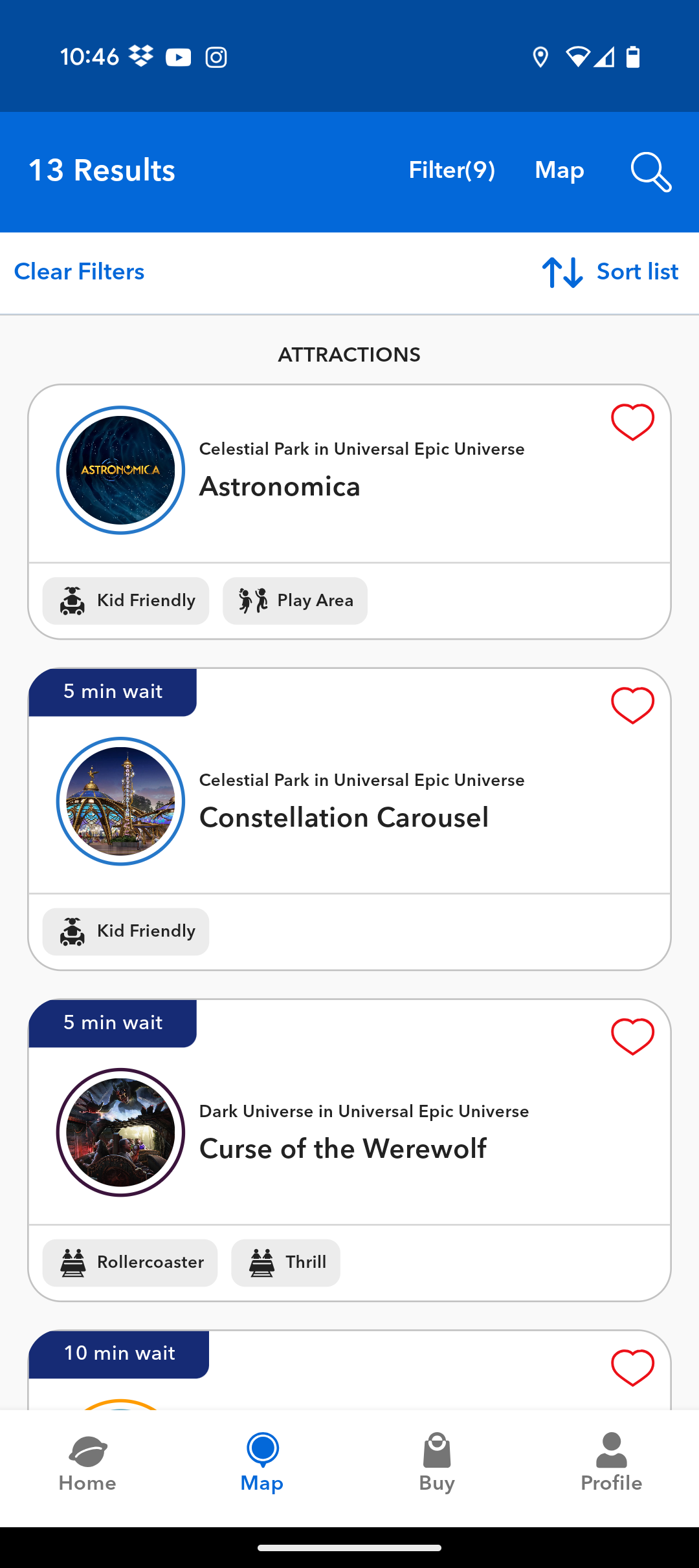Open Sort list options
Image resolution: width=699 pixels, height=1568 pixels.
[610, 272]
